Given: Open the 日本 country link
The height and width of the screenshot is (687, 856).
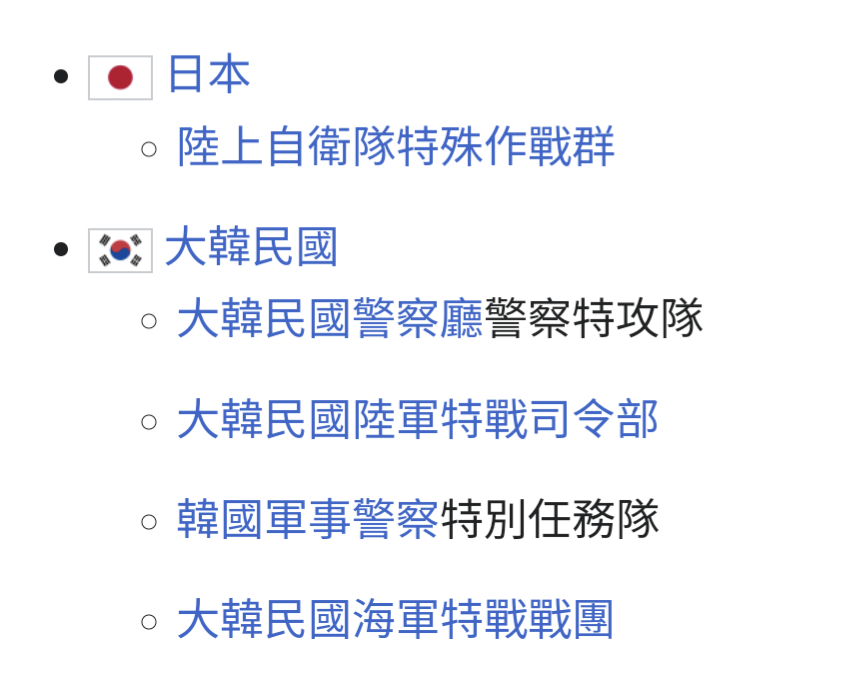Looking at the screenshot, I should [208, 76].
